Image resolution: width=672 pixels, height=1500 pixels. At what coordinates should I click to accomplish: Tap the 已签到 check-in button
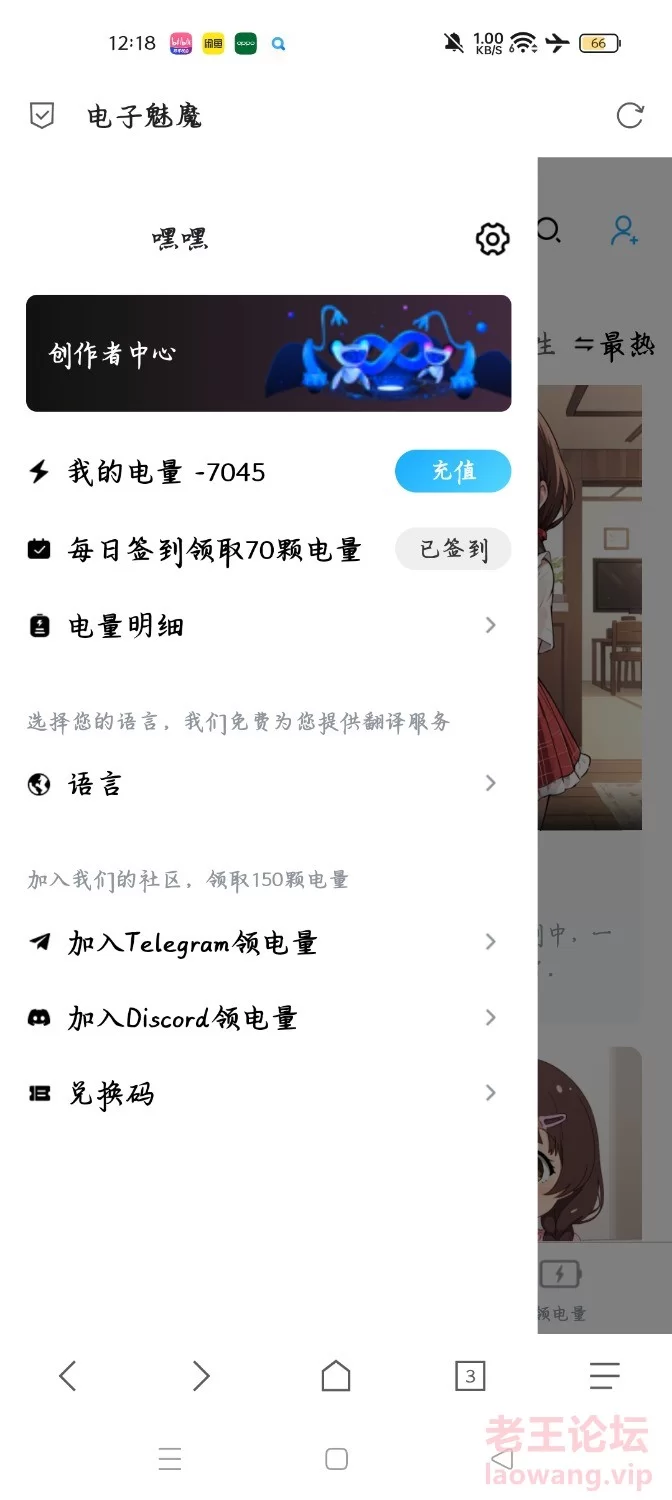[453, 549]
